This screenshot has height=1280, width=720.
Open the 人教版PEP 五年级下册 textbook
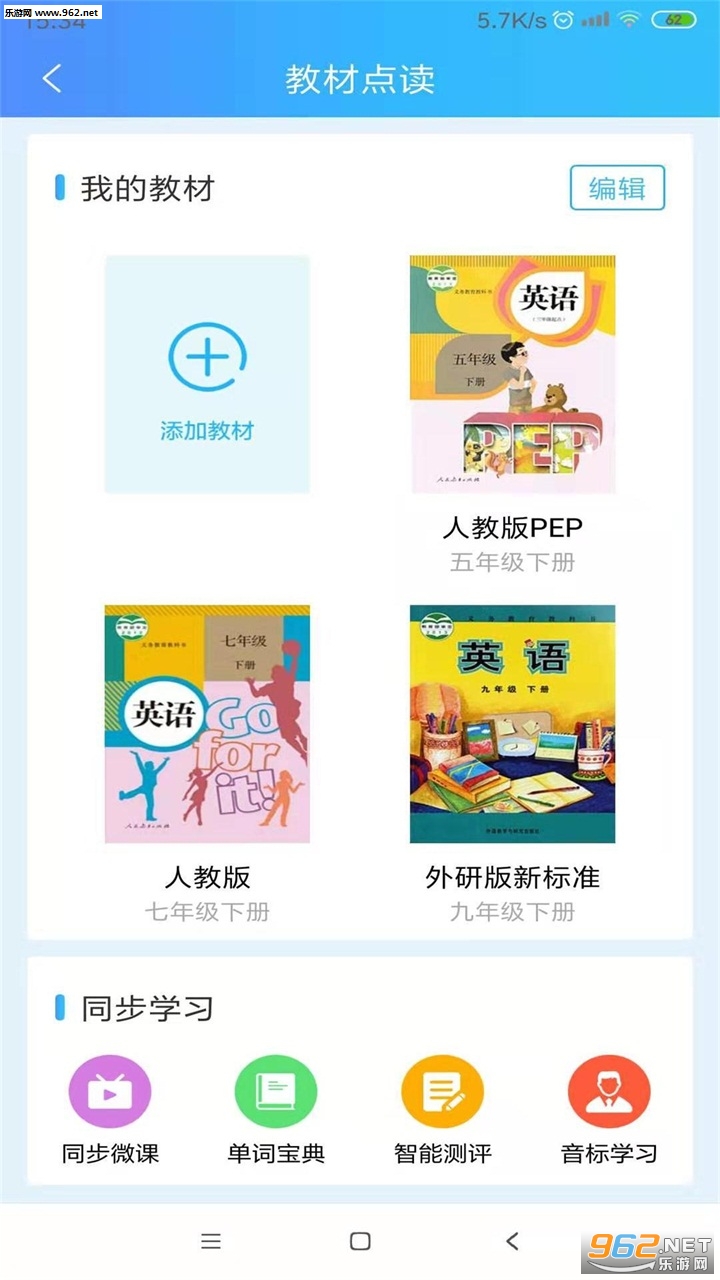coord(512,374)
